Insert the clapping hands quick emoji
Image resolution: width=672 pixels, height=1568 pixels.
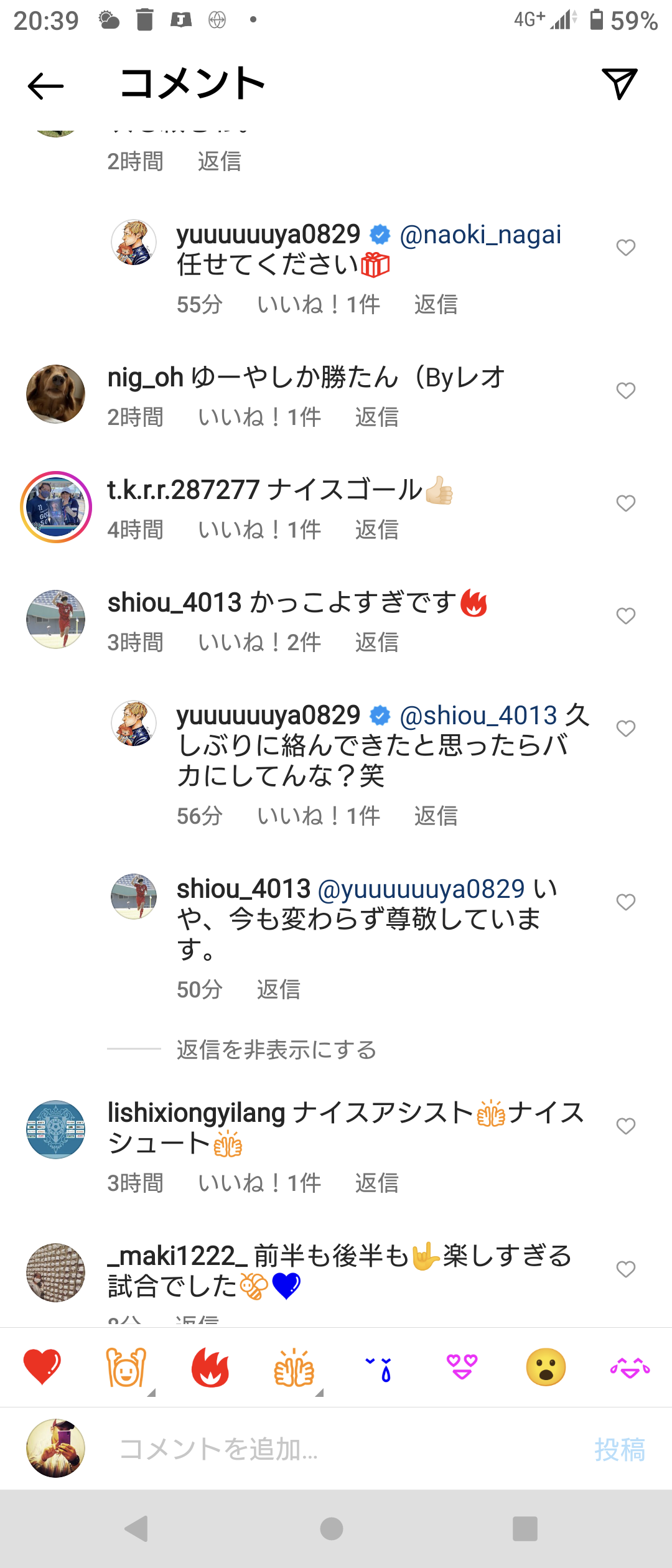click(x=294, y=1367)
